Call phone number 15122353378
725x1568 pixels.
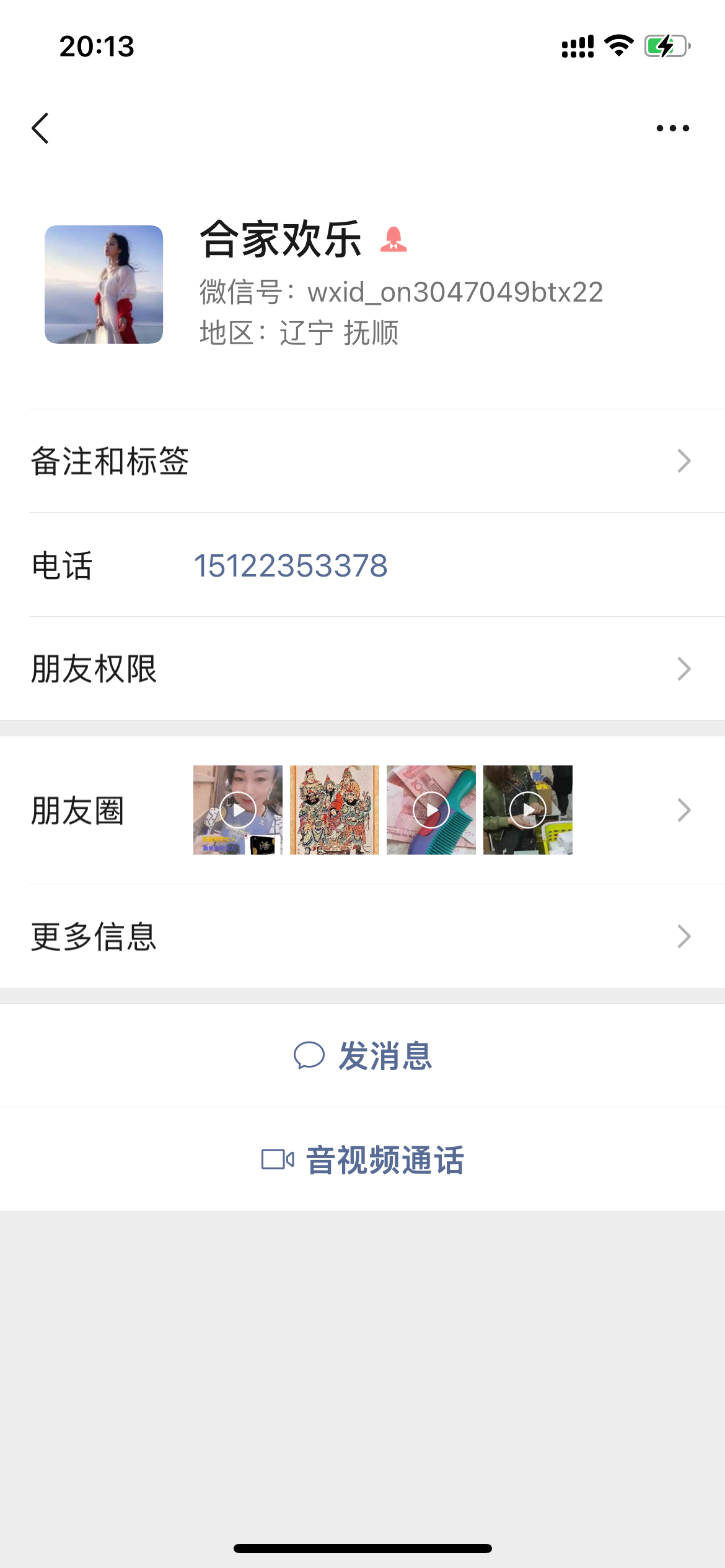coord(291,564)
